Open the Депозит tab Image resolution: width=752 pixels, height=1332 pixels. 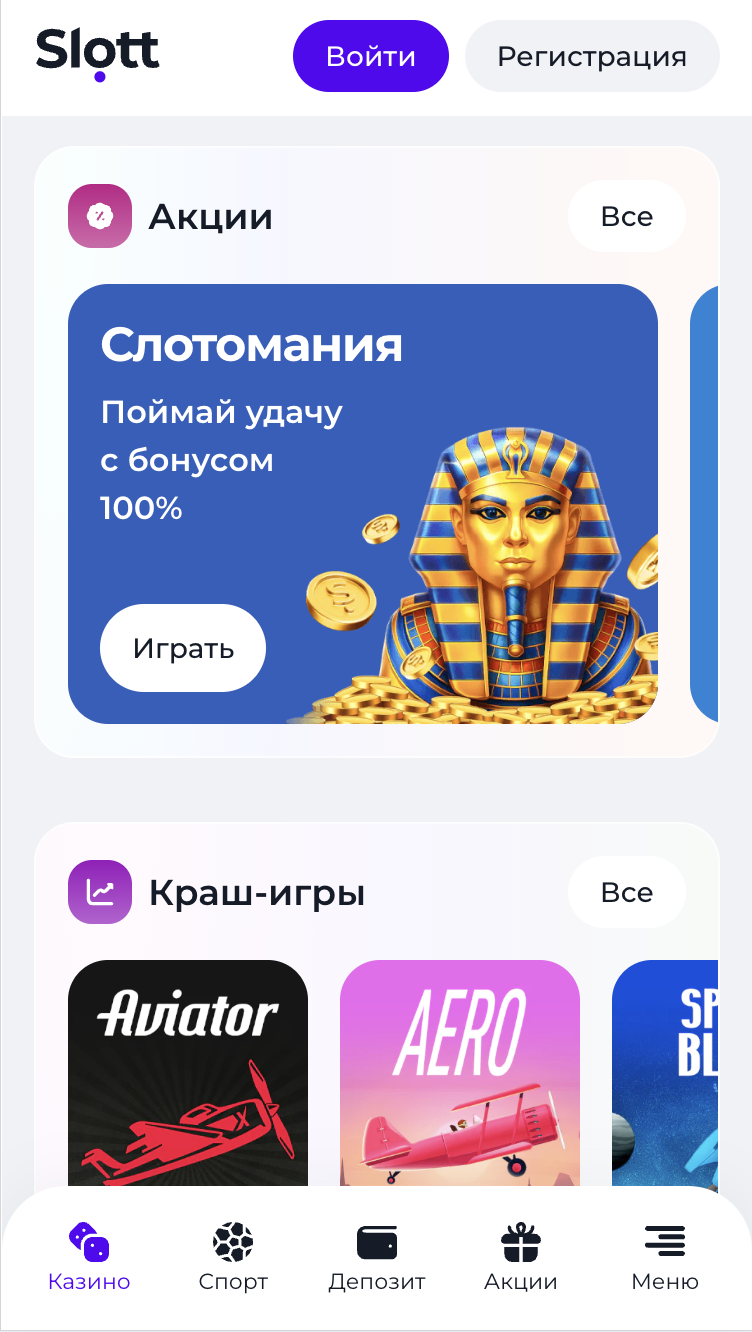[377, 1257]
